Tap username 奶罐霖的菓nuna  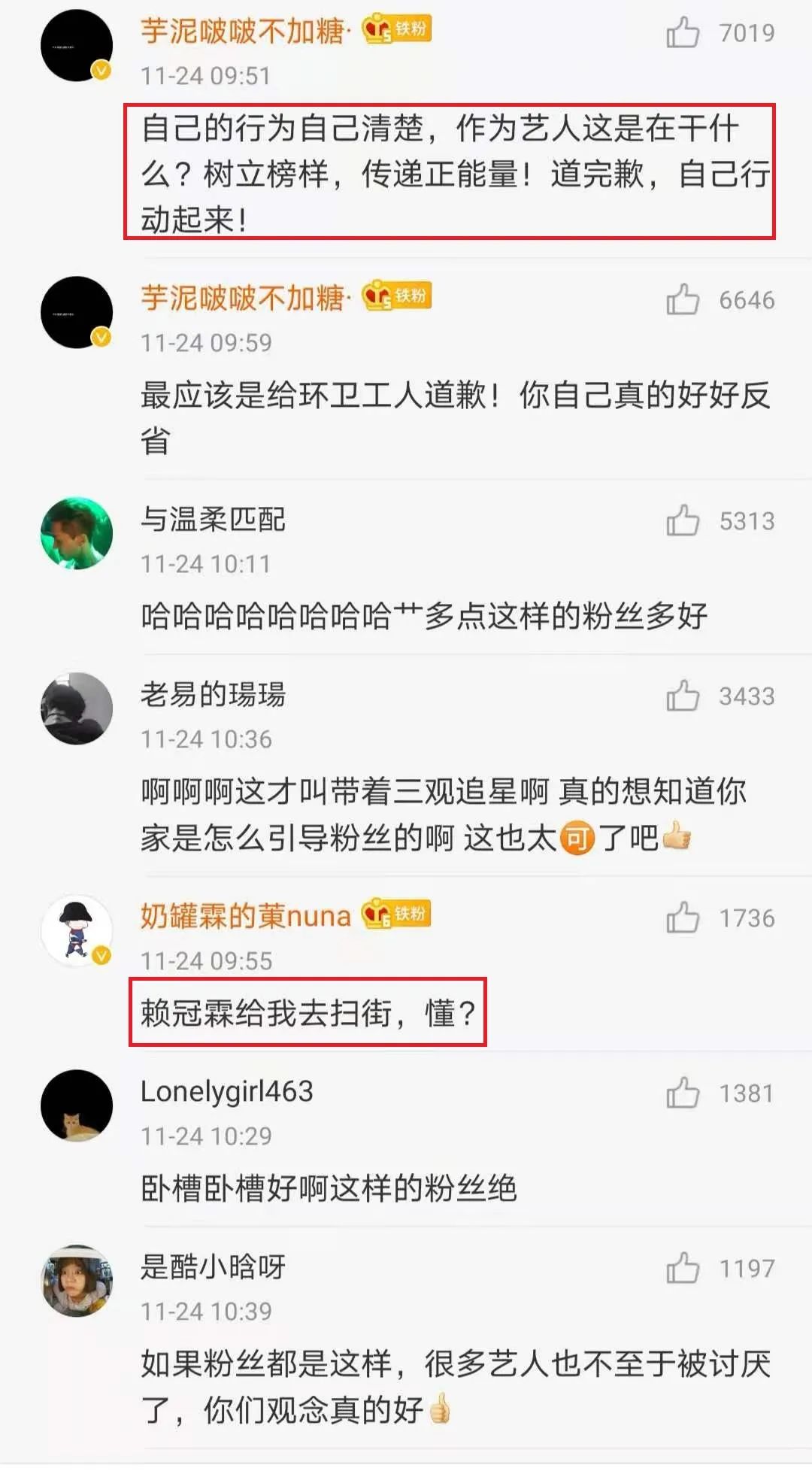246,916
